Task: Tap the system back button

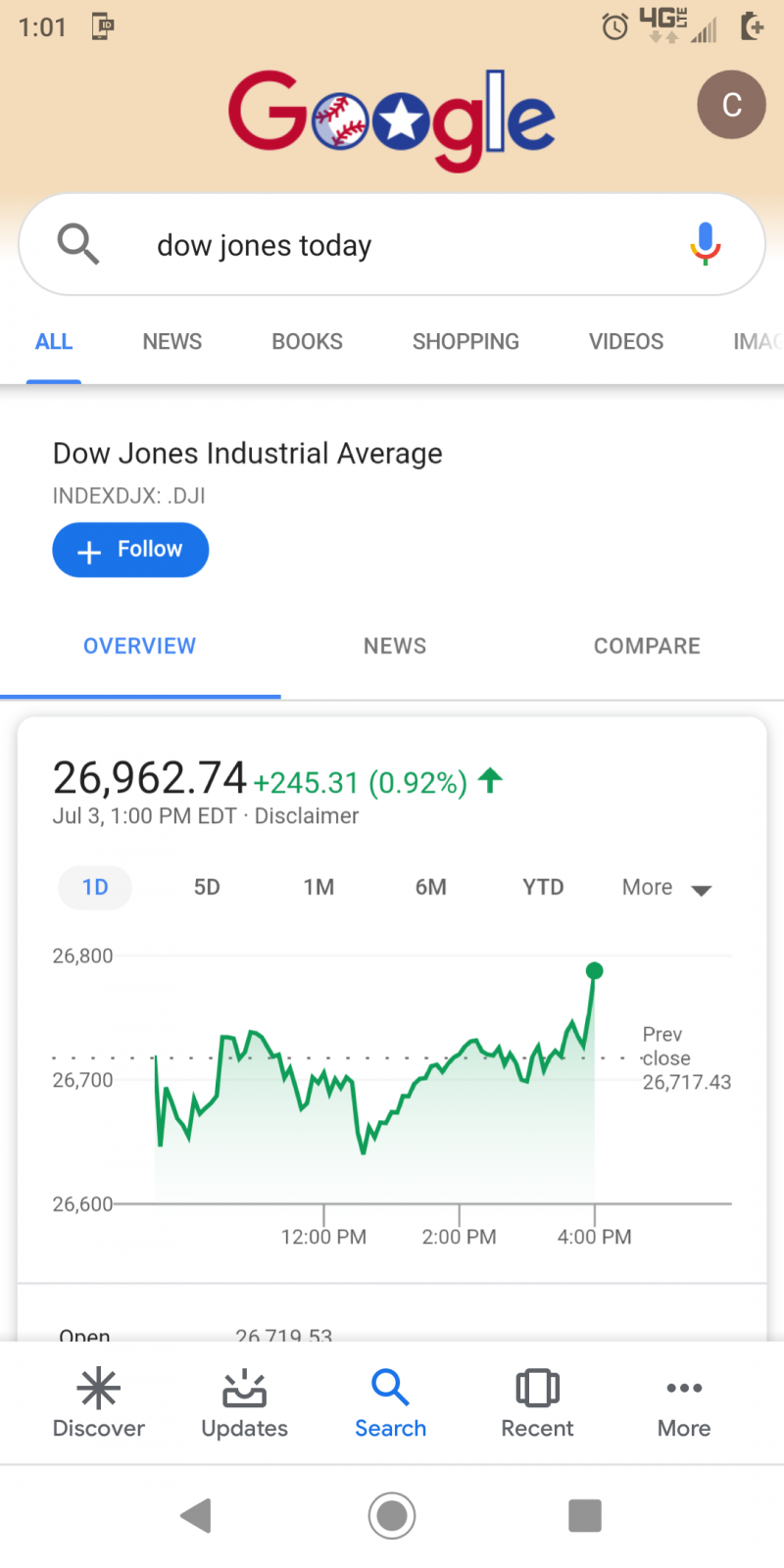Action: coord(196,1515)
